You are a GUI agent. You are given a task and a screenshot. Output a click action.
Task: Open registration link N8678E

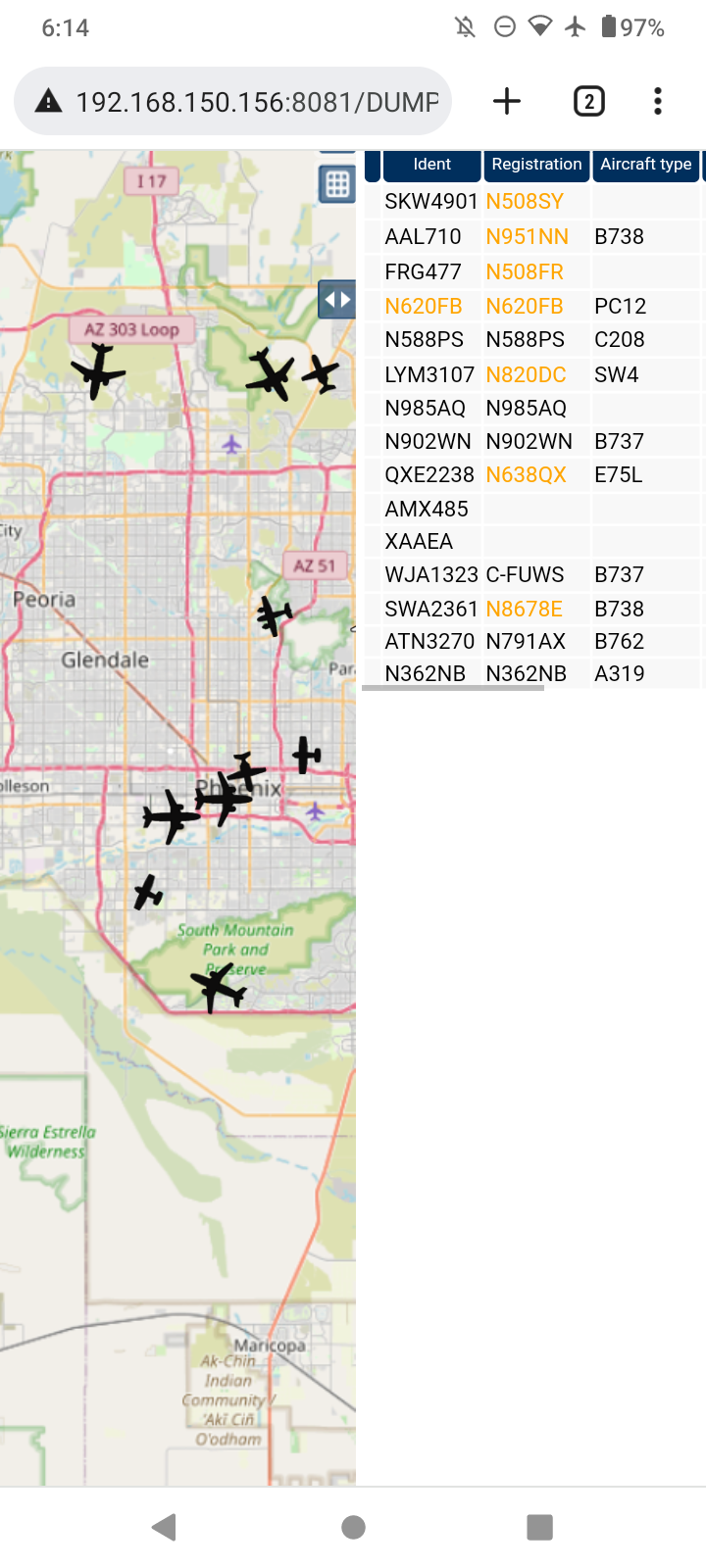point(525,610)
